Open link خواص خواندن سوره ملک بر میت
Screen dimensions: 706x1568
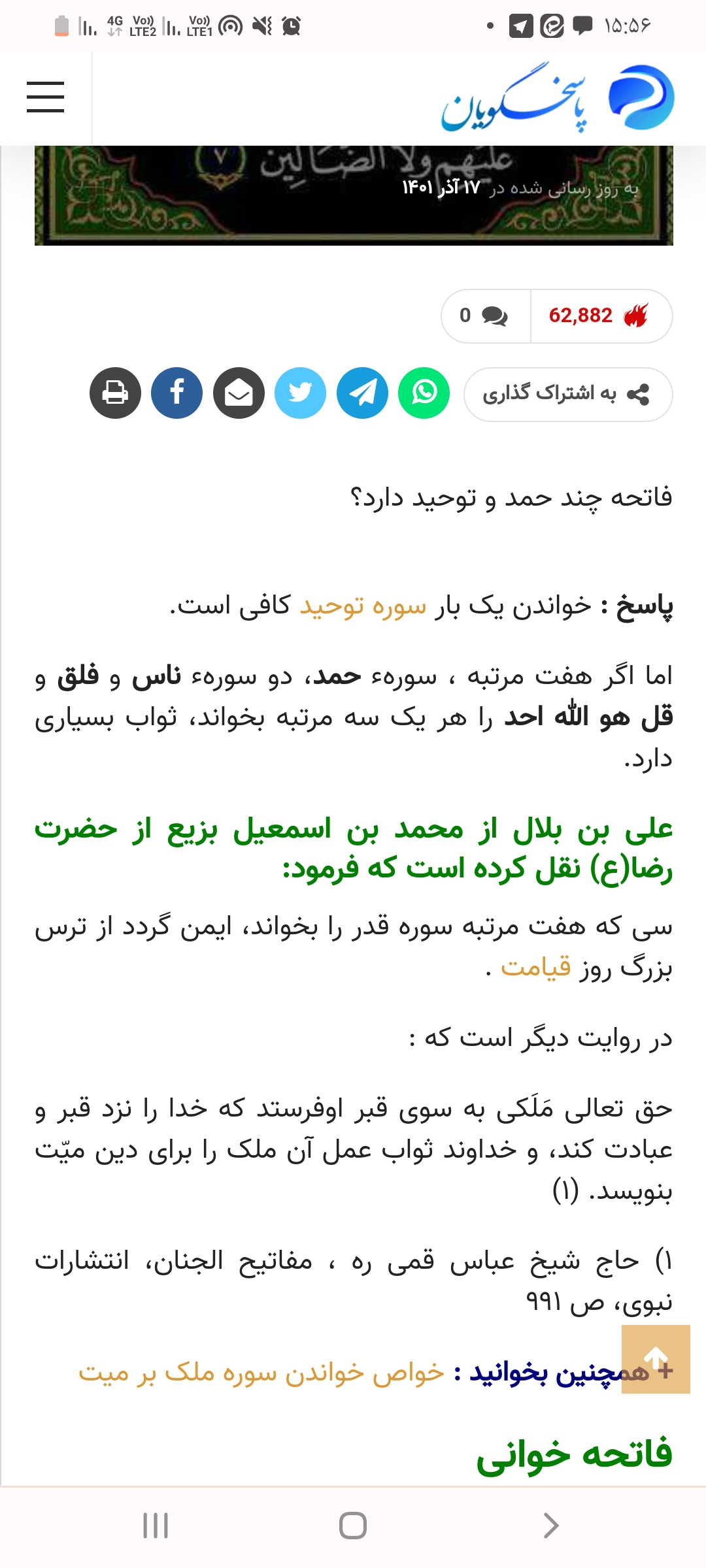(261, 1372)
